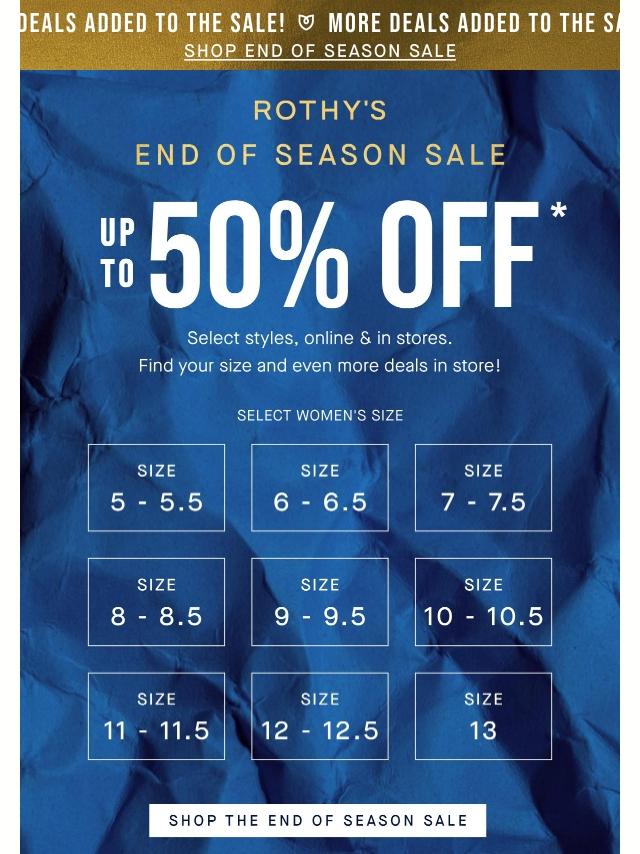Select size 8 - 8.5
The width and height of the screenshot is (640, 854).
156,602
